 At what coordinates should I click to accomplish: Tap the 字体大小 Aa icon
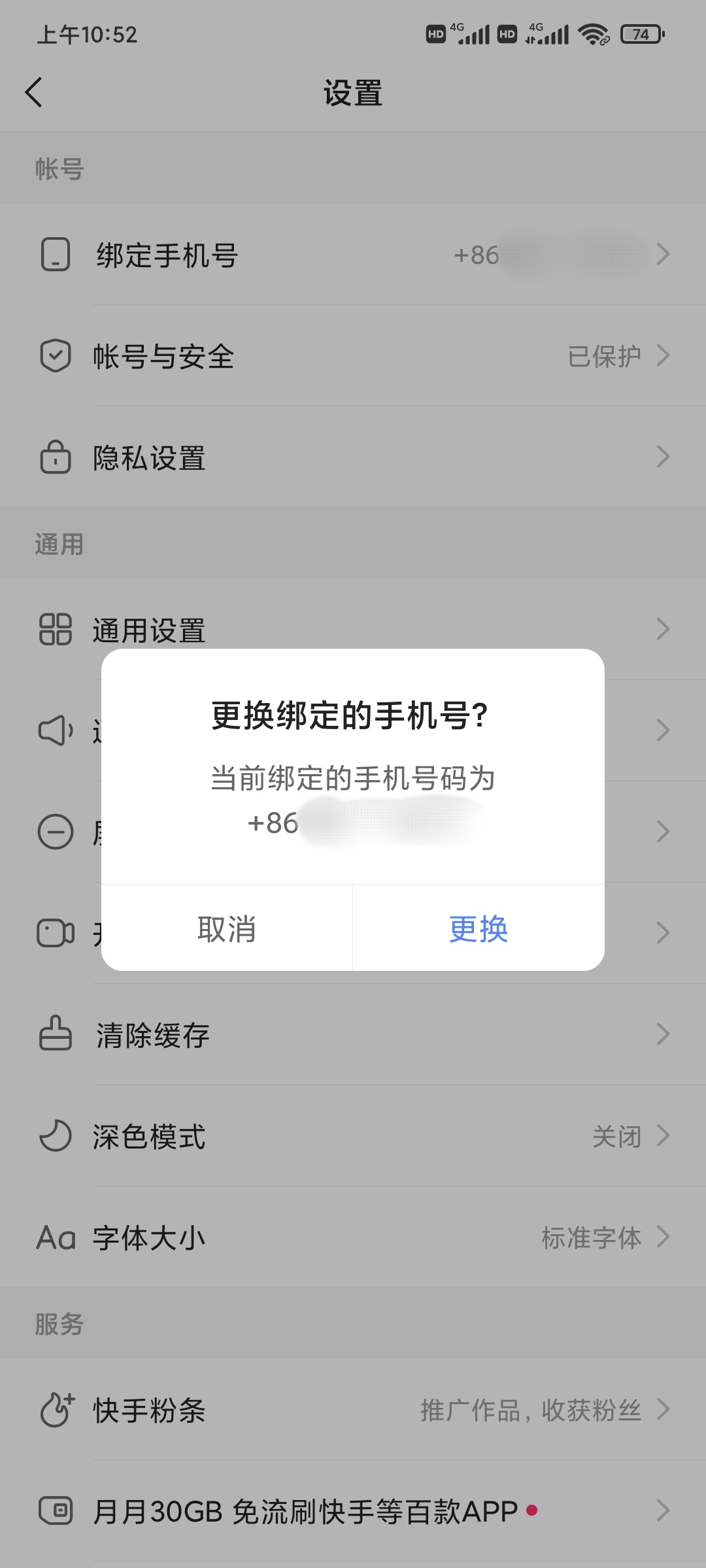(57, 1237)
